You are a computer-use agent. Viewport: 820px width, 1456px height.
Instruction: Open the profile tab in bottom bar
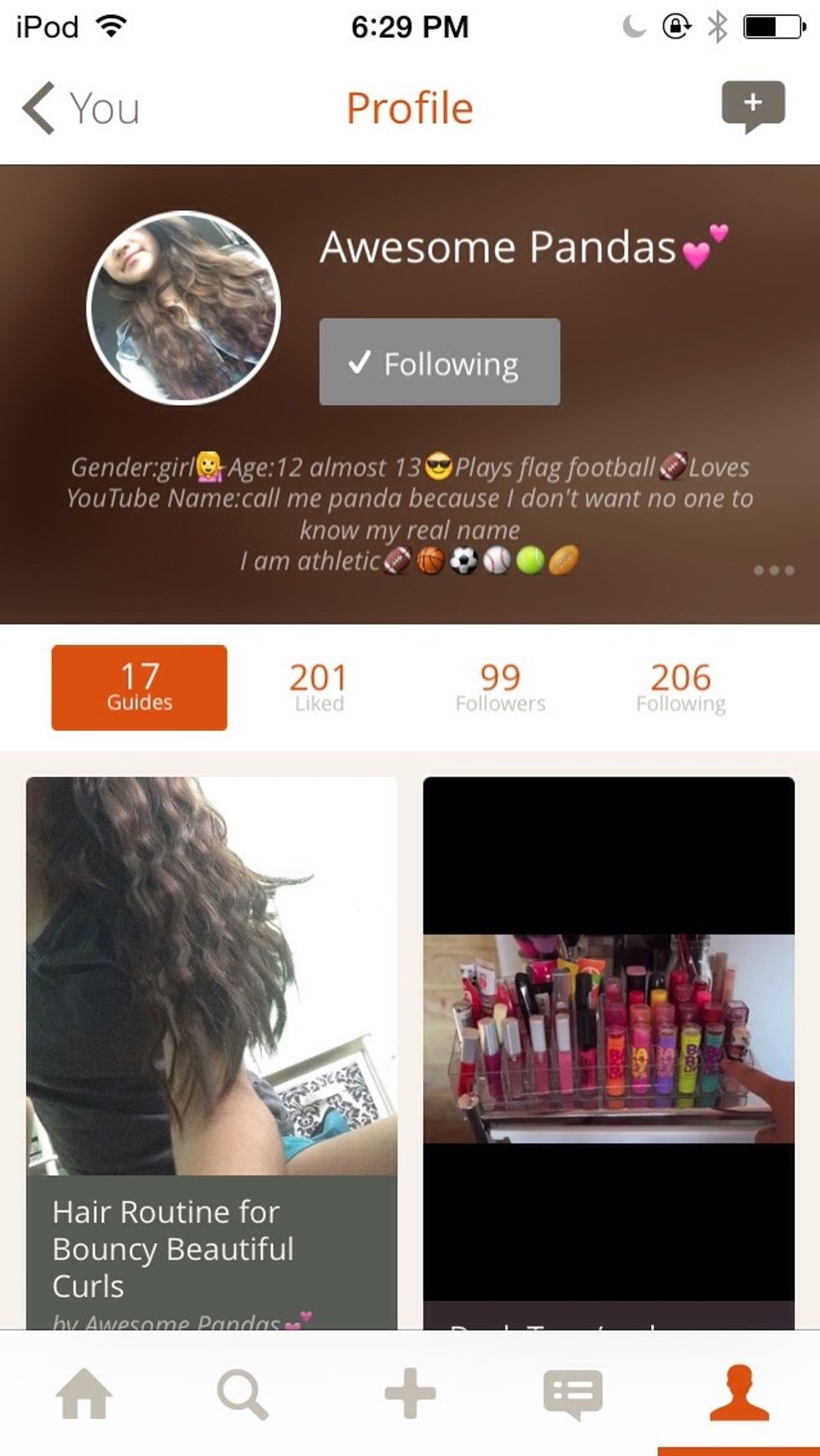(739, 1393)
